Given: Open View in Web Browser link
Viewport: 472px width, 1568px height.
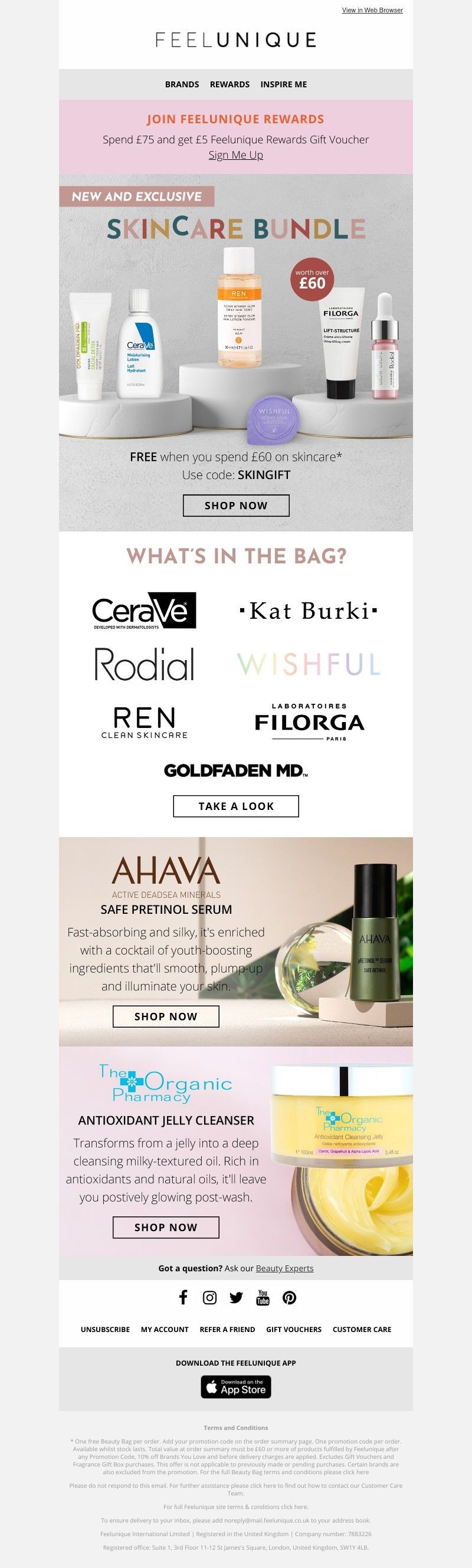Looking at the screenshot, I should pos(372,10).
